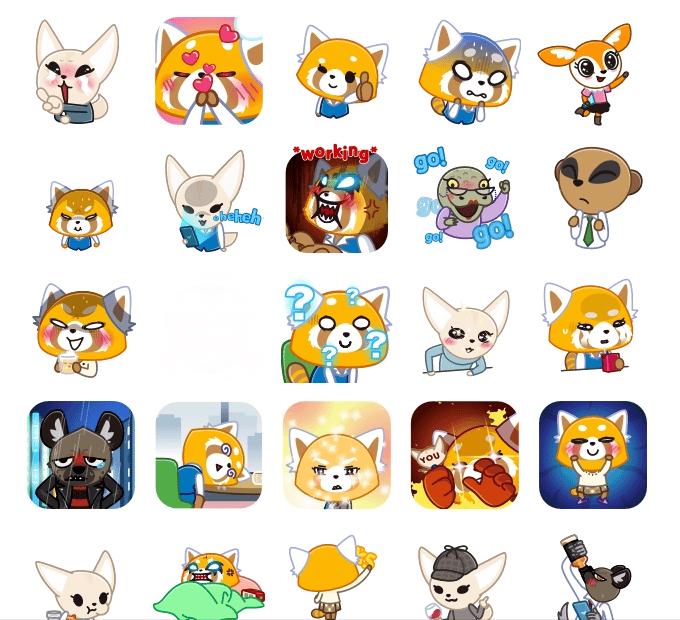This screenshot has height=620, width=680.
Task: Send the fennec fox 'heheh' phone sticker
Action: (209, 200)
